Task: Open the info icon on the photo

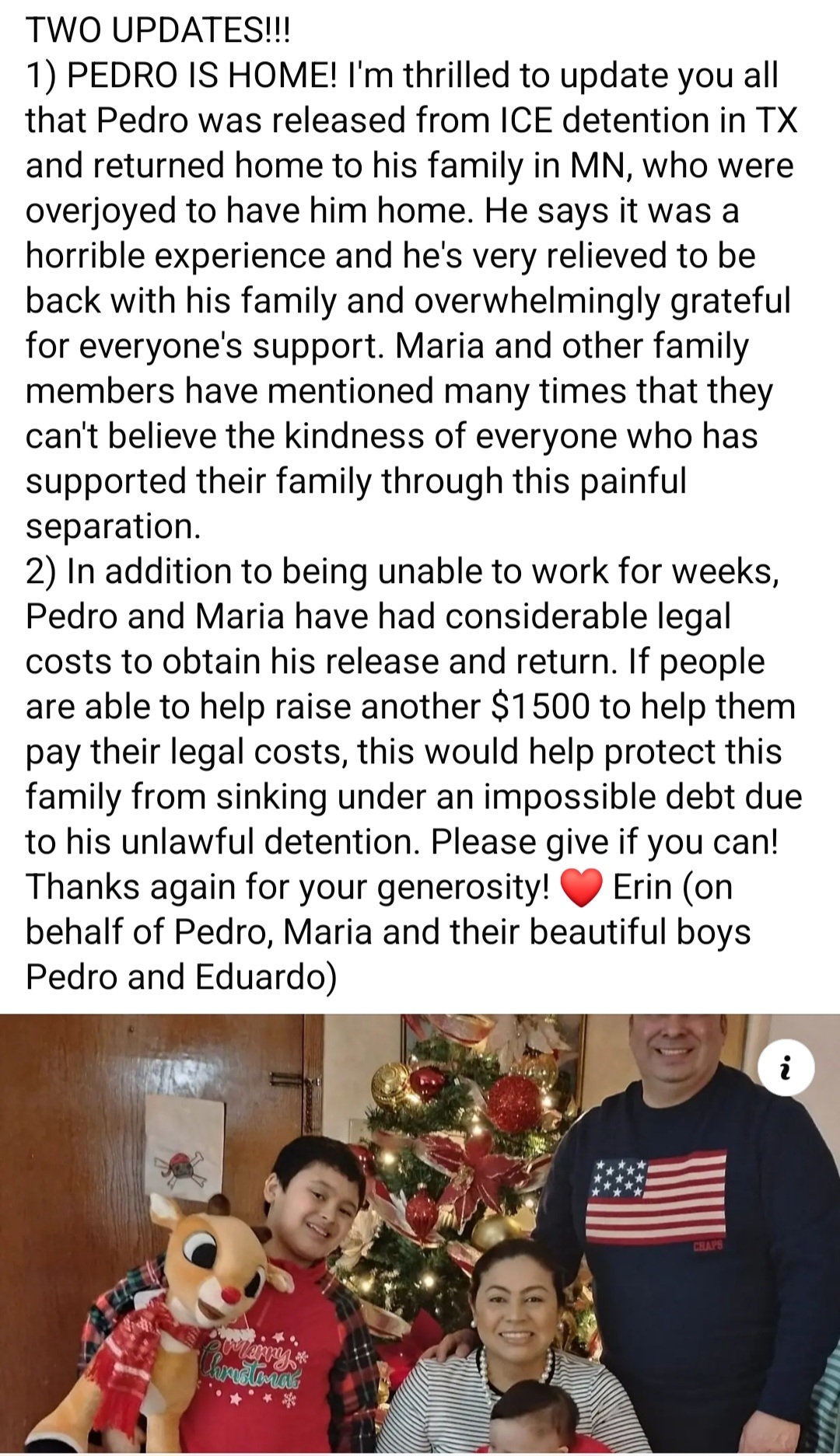Action: point(786,1067)
